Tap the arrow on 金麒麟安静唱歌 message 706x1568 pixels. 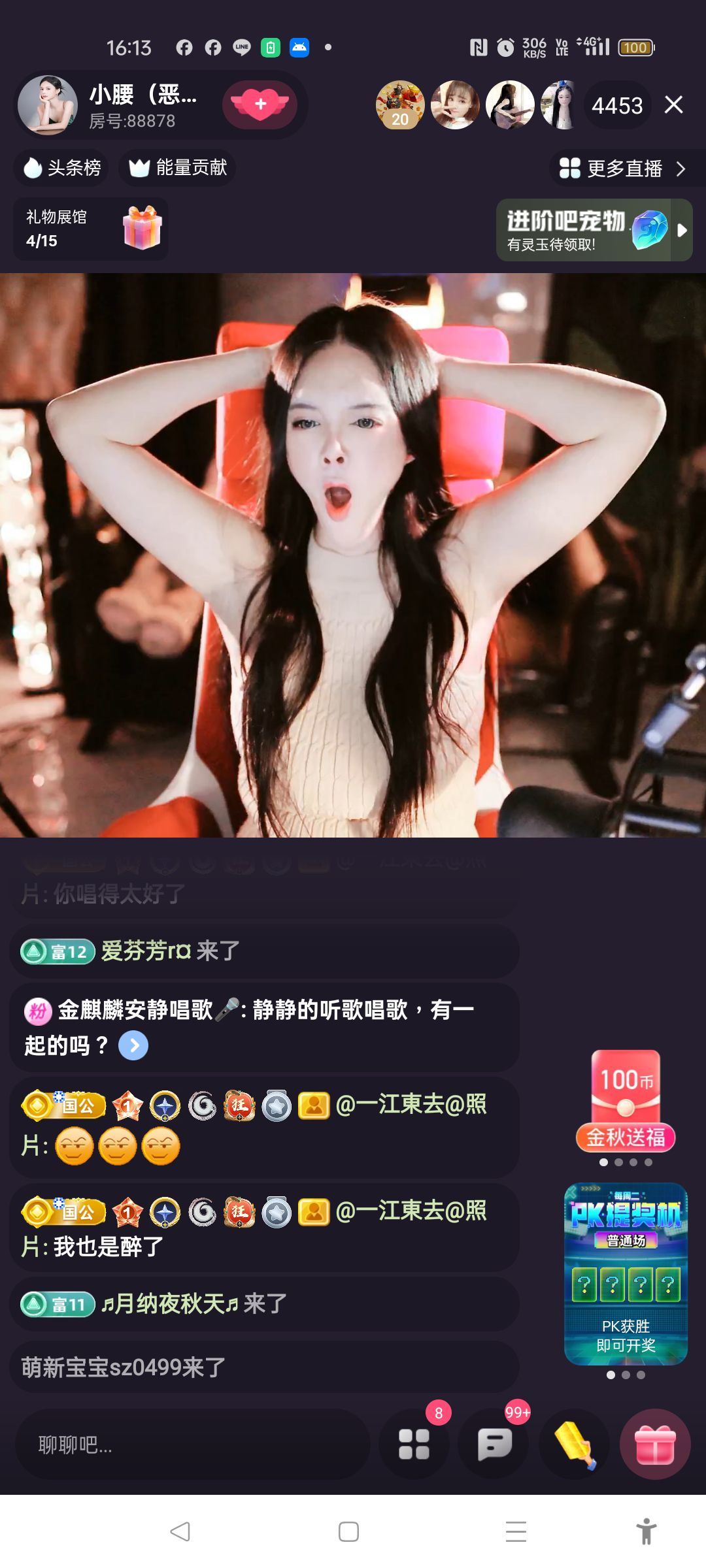(133, 1045)
